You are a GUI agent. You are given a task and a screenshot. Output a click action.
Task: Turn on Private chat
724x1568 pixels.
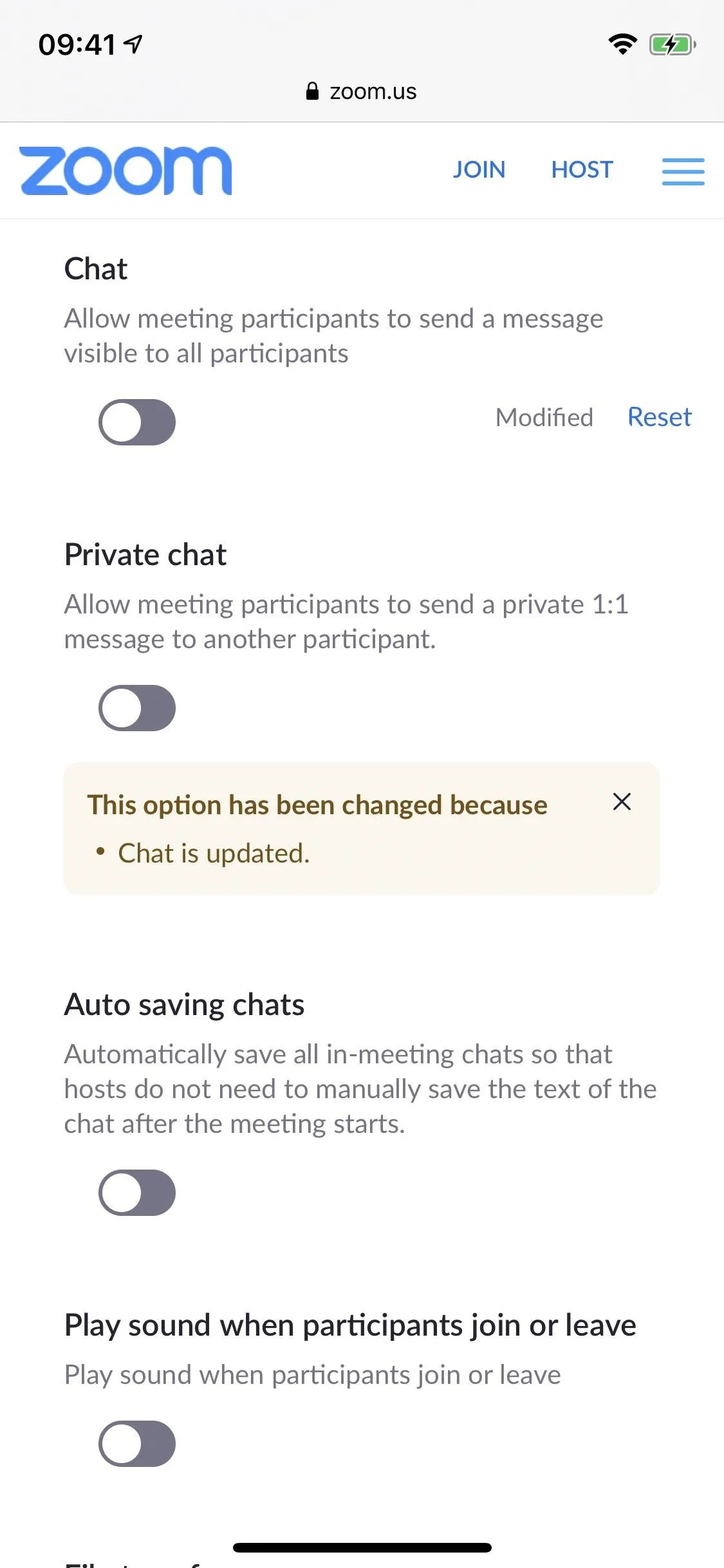coord(137,708)
